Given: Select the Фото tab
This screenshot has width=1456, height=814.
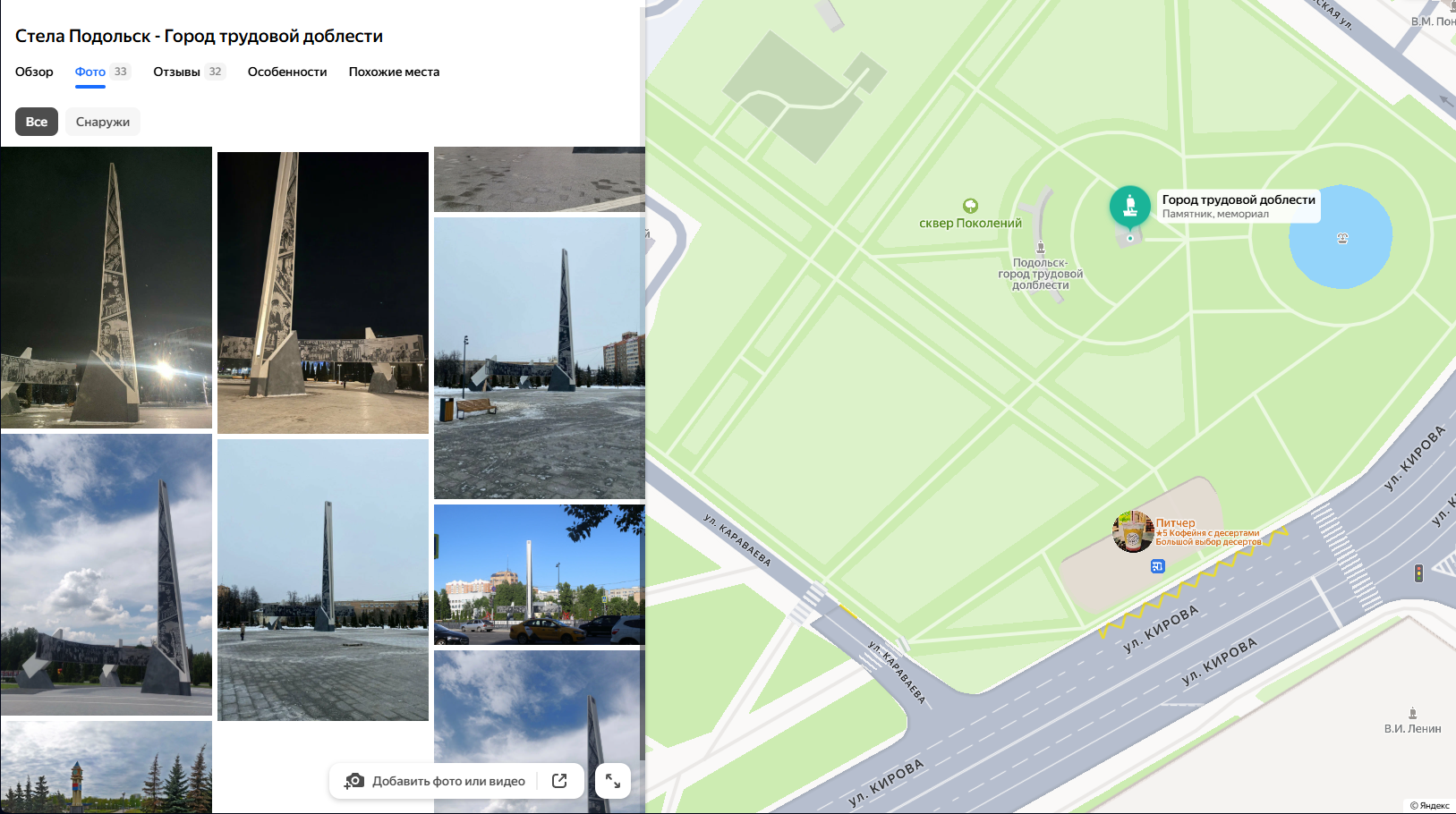Looking at the screenshot, I should point(90,72).
